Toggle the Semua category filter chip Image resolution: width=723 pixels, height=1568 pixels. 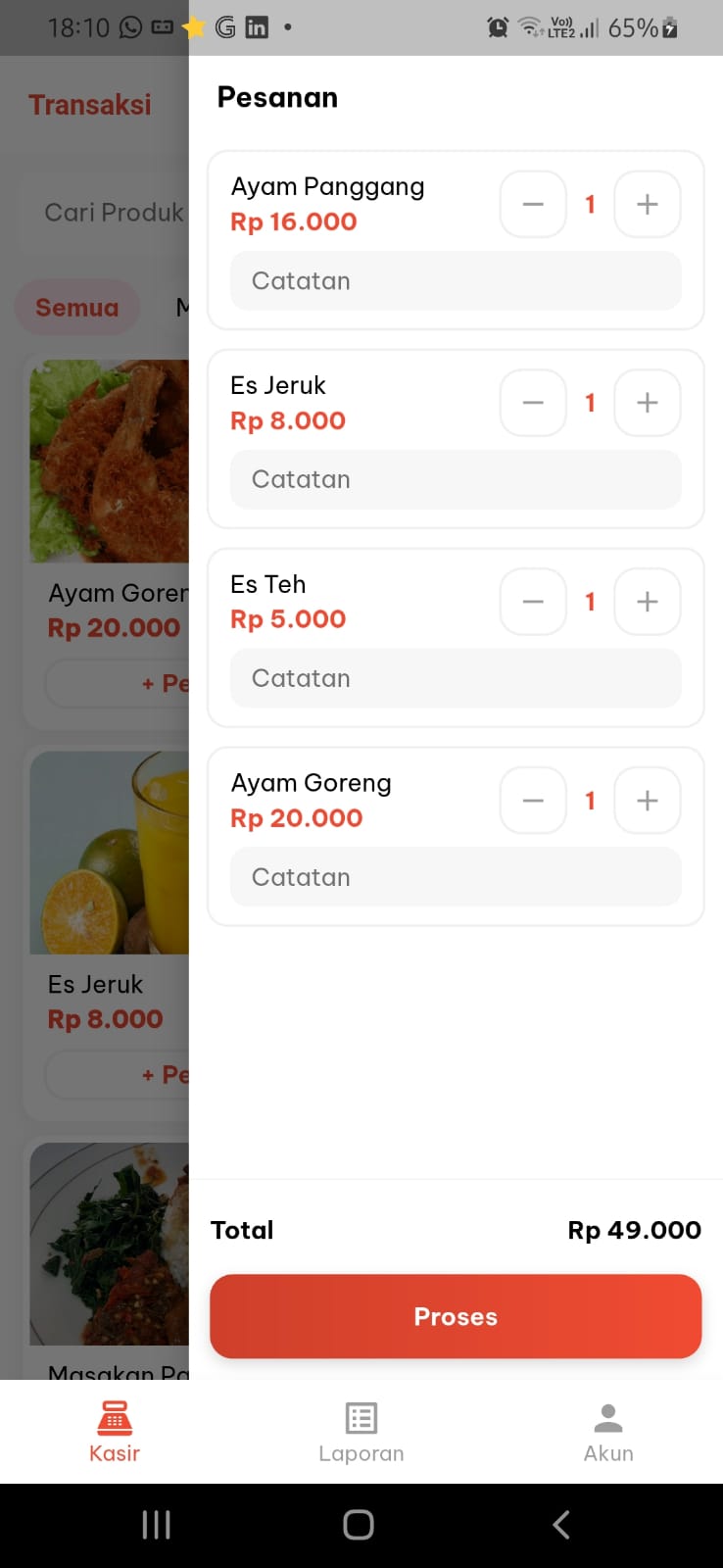(x=77, y=307)
